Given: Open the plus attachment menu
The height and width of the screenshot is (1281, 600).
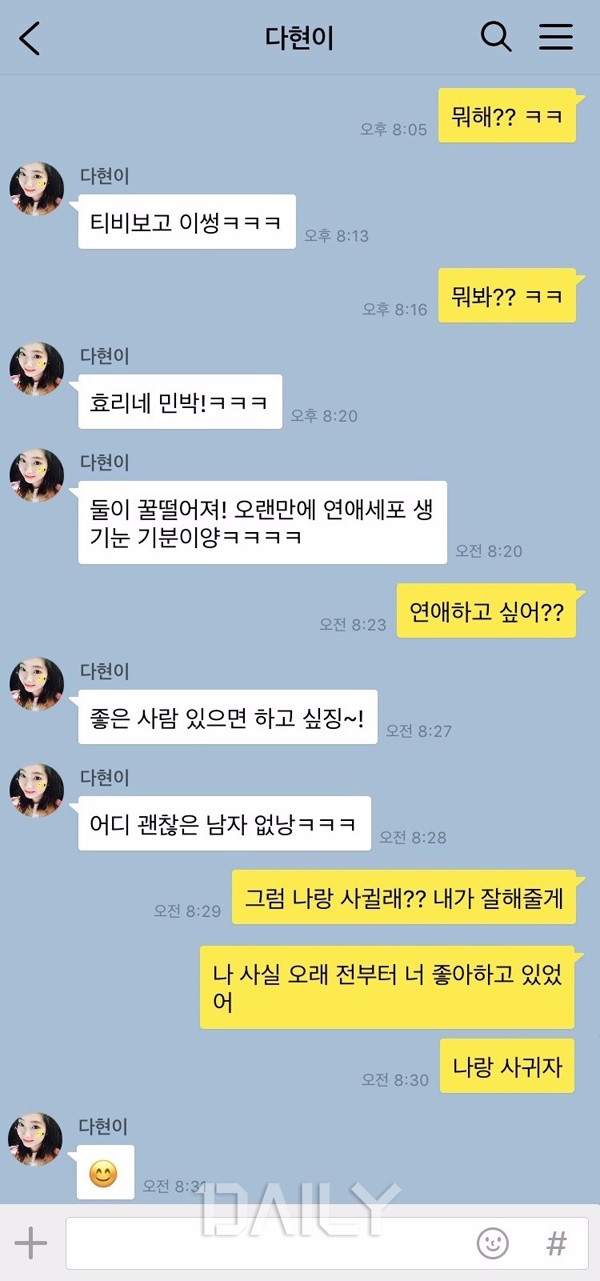Looking at the screenshot, I should pos(31,1243).
